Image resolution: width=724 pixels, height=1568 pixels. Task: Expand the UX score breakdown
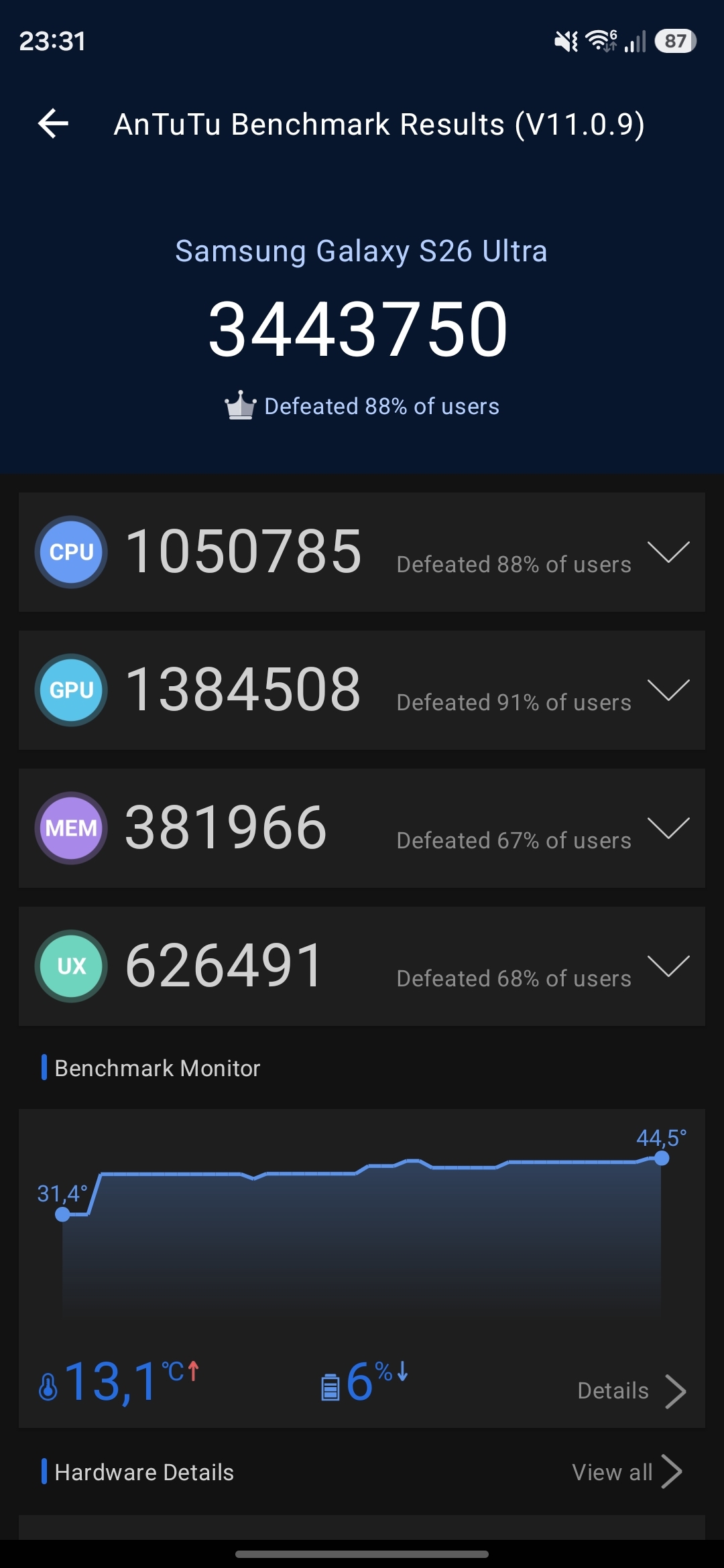[x=668, y=966]
